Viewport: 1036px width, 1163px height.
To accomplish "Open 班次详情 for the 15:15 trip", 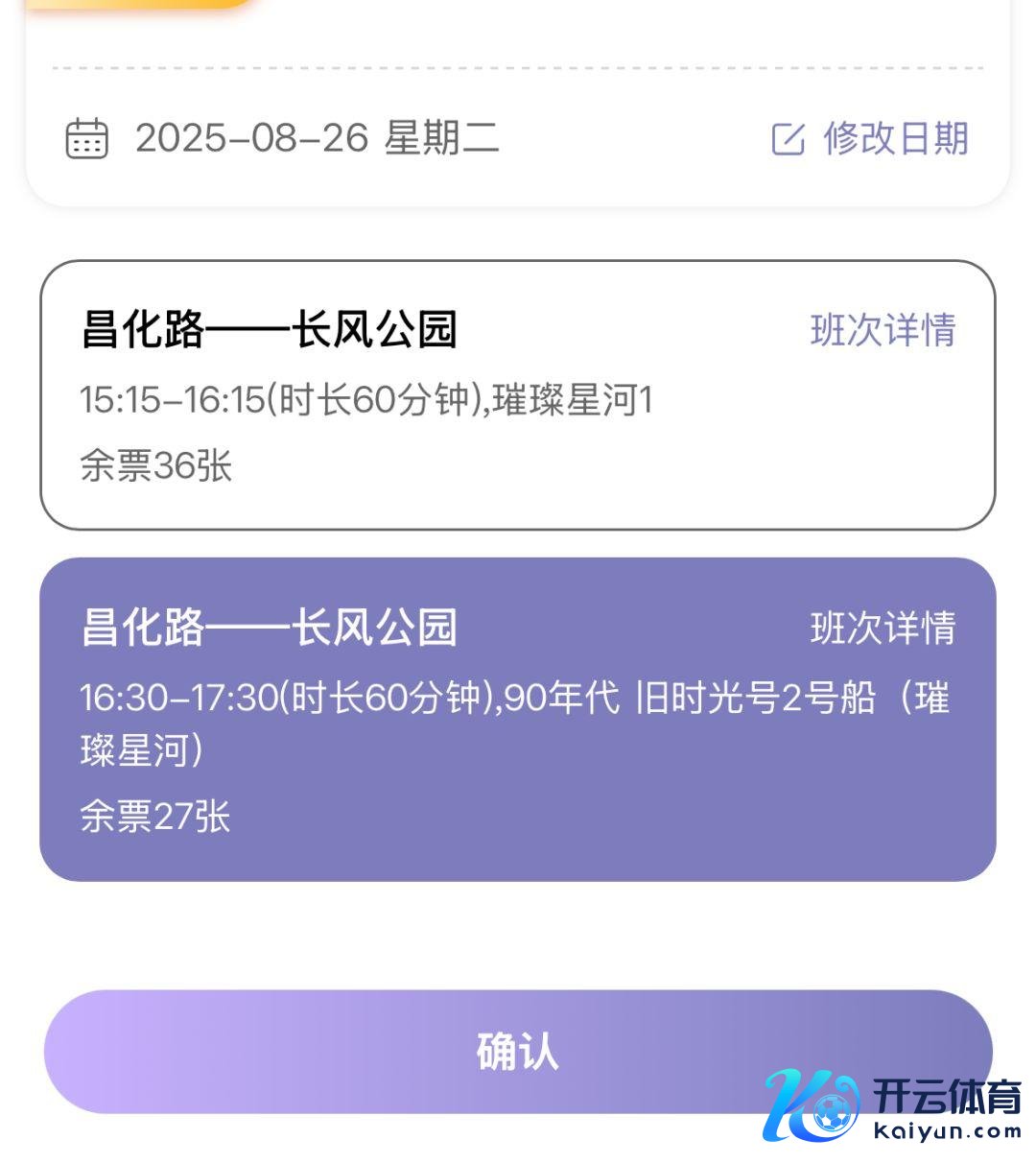I will (x=883, y=330).
